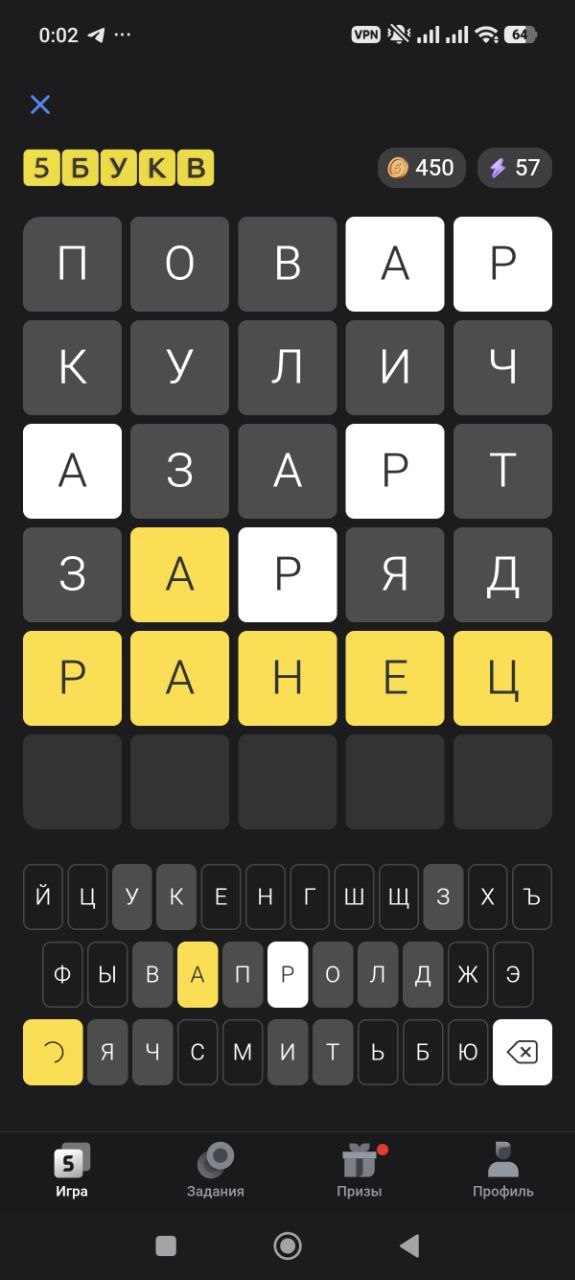Type the letter С on game keyboard

tap(197, 1052)
